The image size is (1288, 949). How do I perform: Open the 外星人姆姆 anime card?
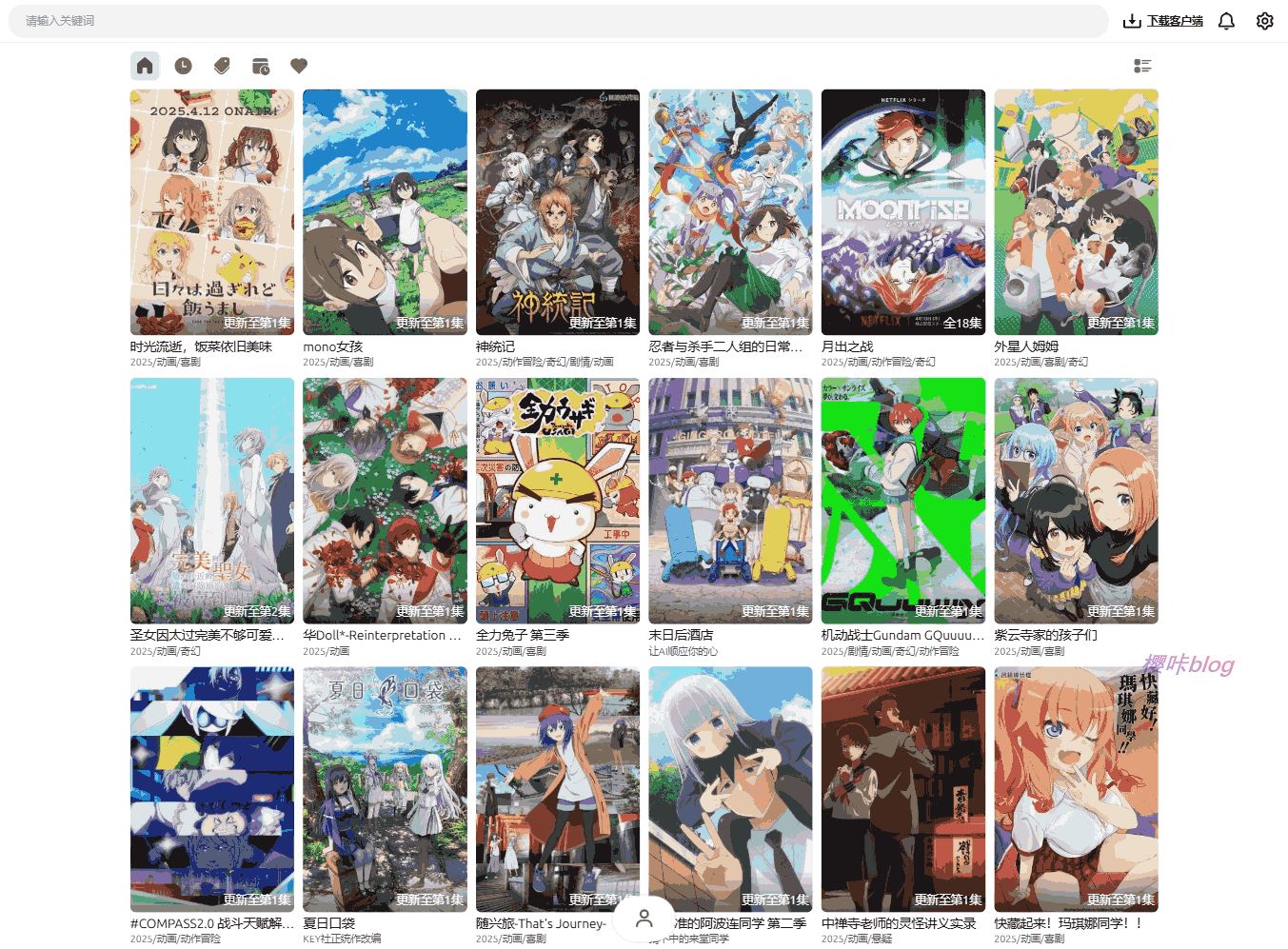[1076, 212]
